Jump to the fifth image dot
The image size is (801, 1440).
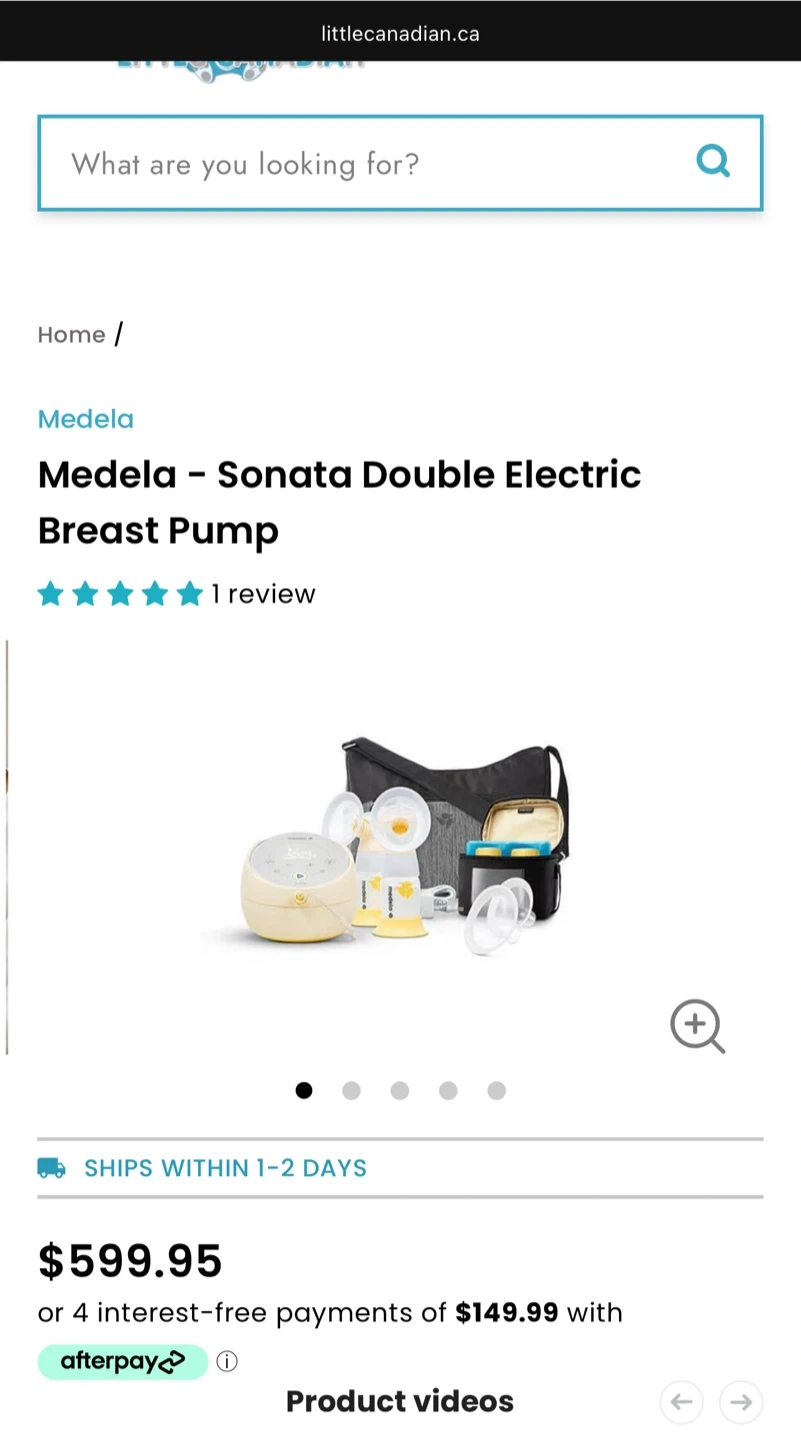(x=497, y=1091)
